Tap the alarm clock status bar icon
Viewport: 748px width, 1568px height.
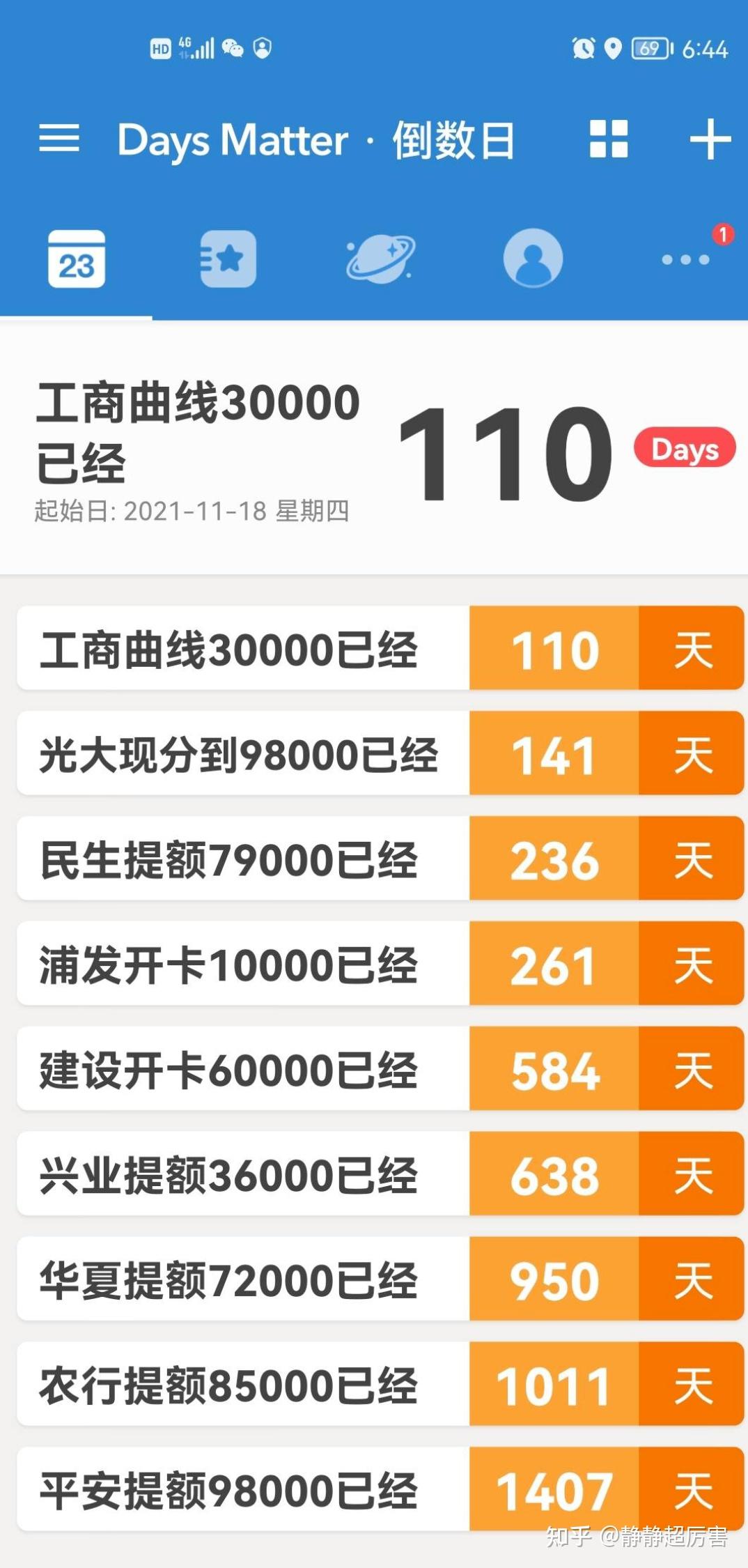coord(582,49)
